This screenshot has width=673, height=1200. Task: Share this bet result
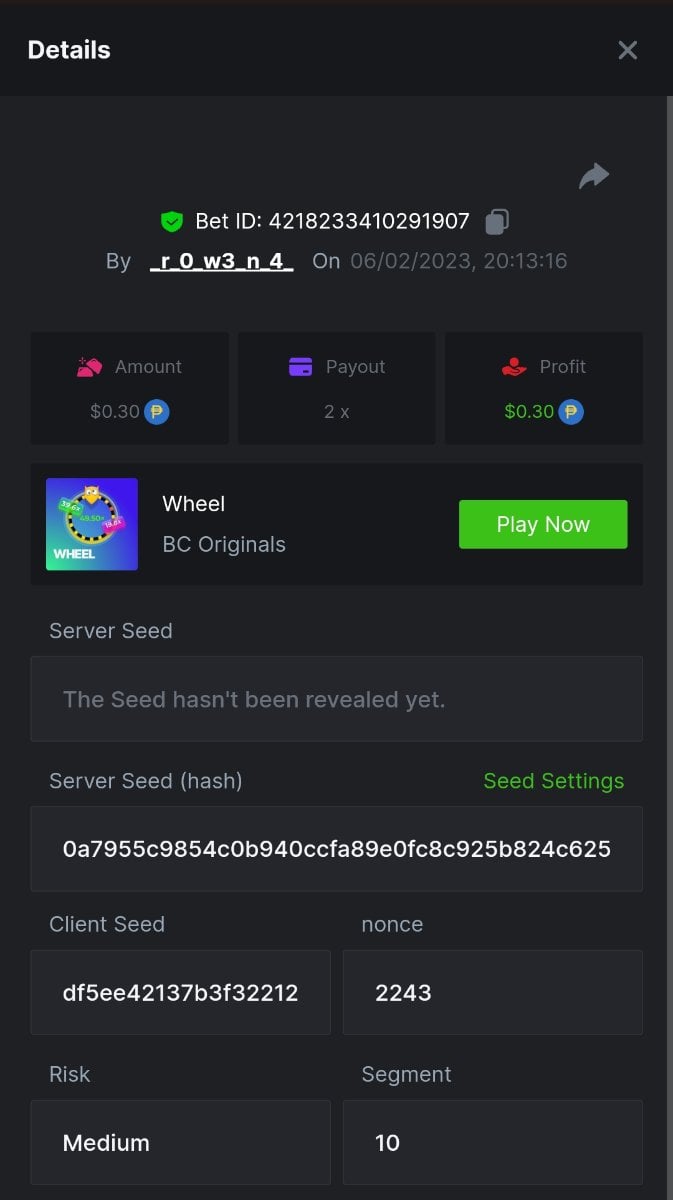[594, 177]
